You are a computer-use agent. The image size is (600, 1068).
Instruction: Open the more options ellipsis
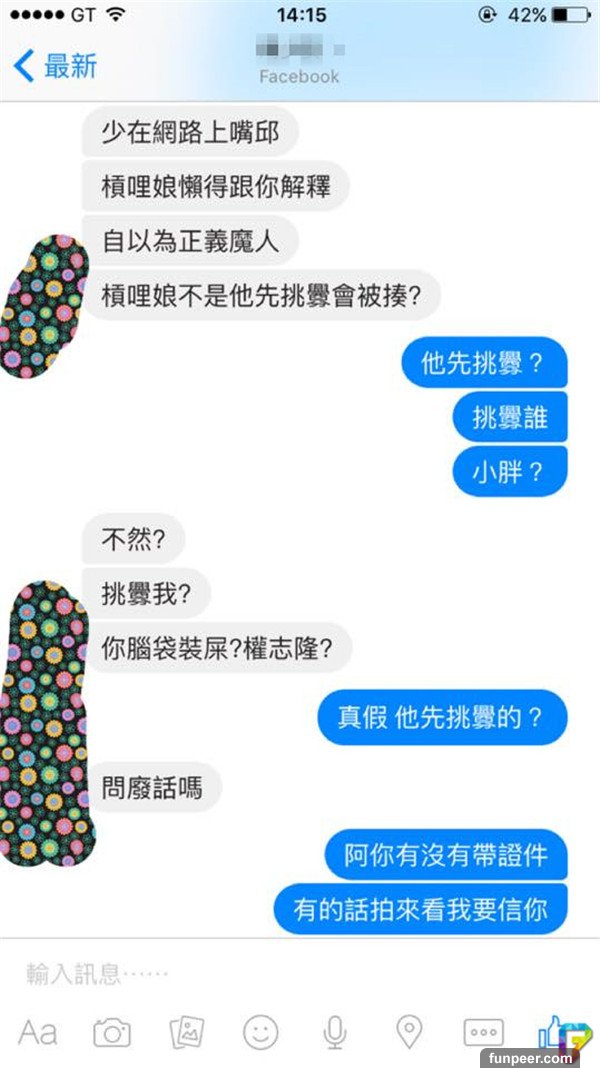coord(483,1032)
